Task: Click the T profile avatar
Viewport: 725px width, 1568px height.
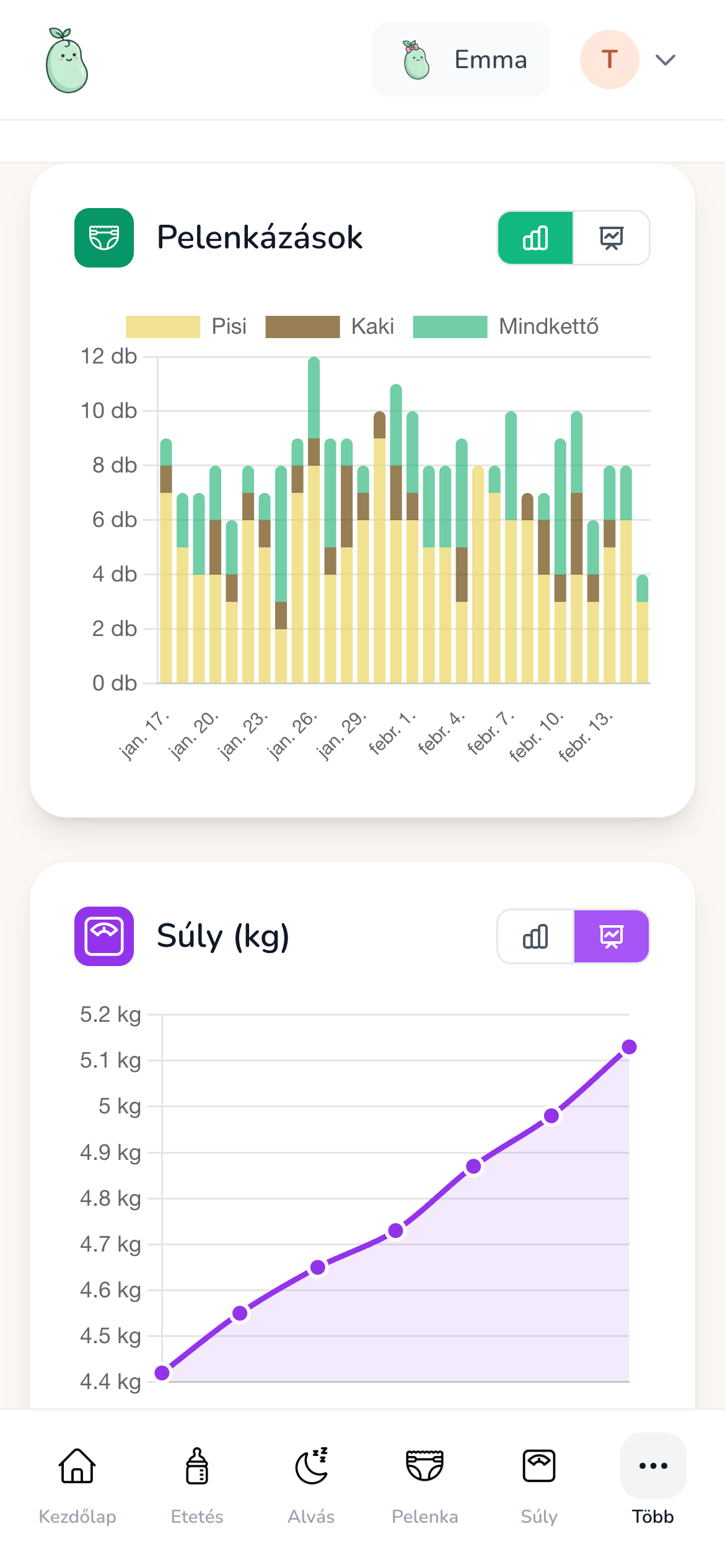Action: (x=609, y=59)
